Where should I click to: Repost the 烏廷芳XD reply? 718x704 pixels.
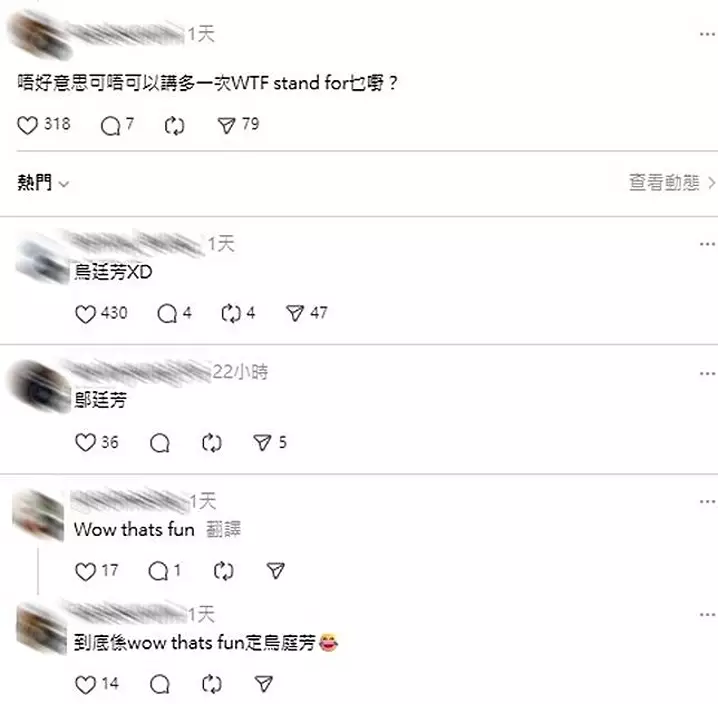[231, 313]
